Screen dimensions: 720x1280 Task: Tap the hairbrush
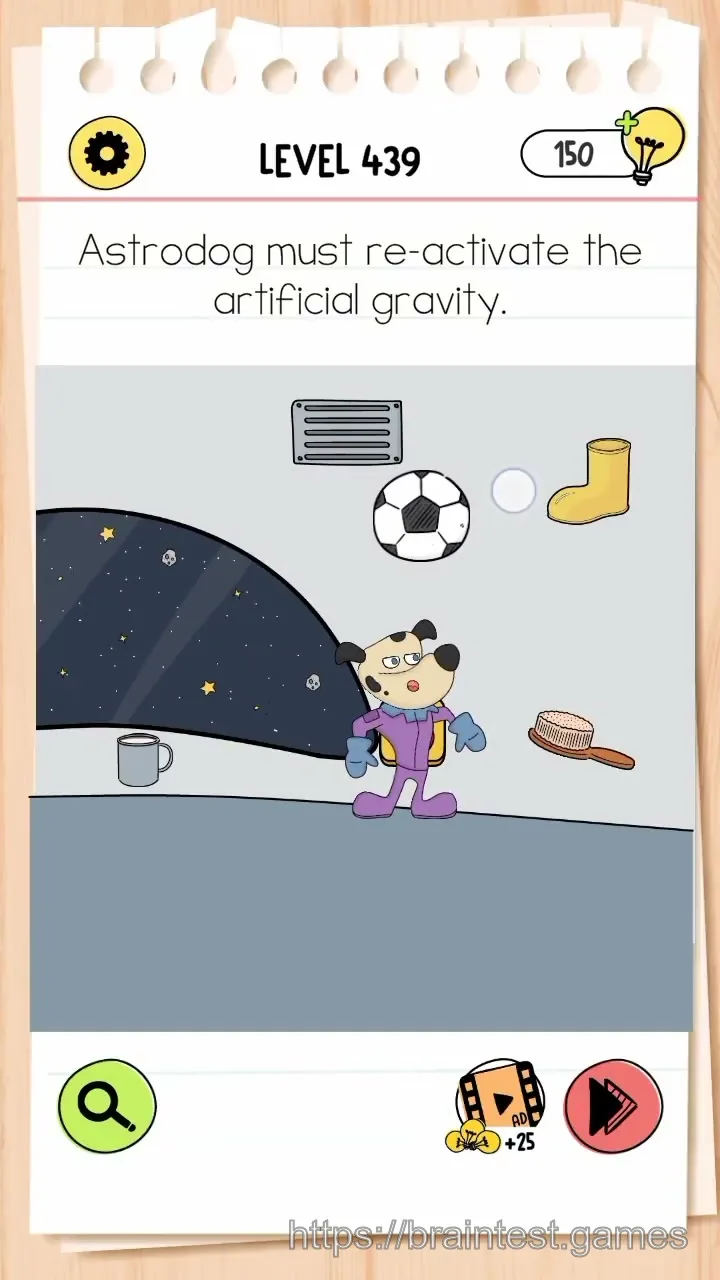pyautogui.click(x=581, y=739)
